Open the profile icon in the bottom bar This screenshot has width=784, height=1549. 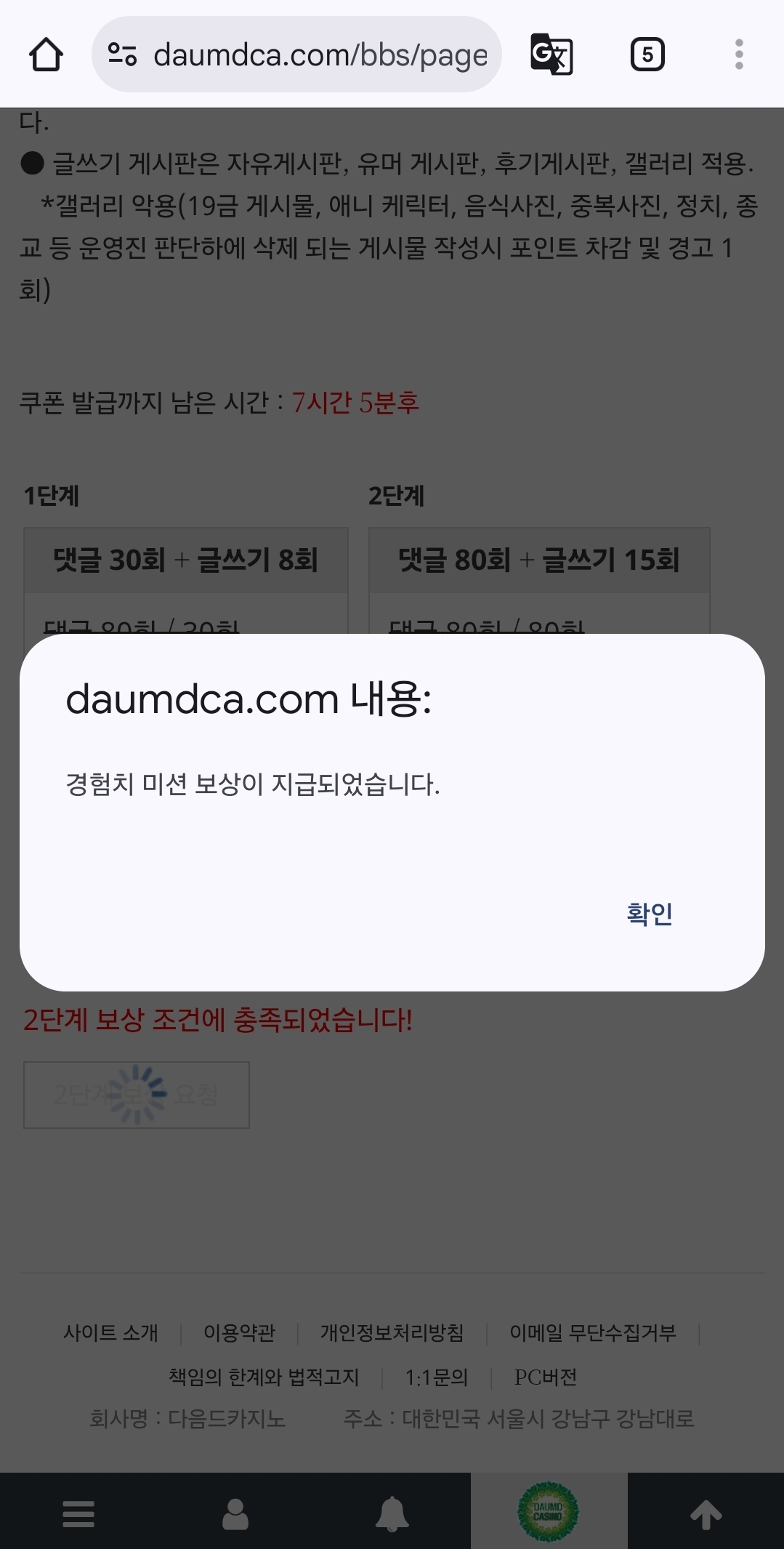(235, 1514)
